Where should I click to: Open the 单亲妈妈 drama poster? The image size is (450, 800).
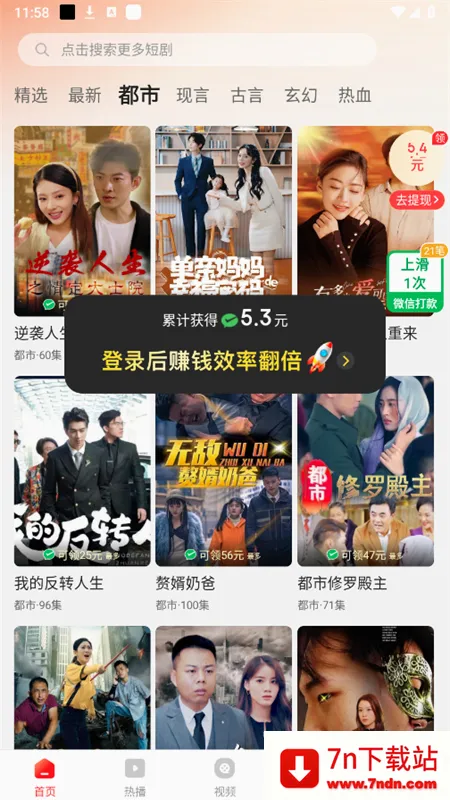coord(223,211)
